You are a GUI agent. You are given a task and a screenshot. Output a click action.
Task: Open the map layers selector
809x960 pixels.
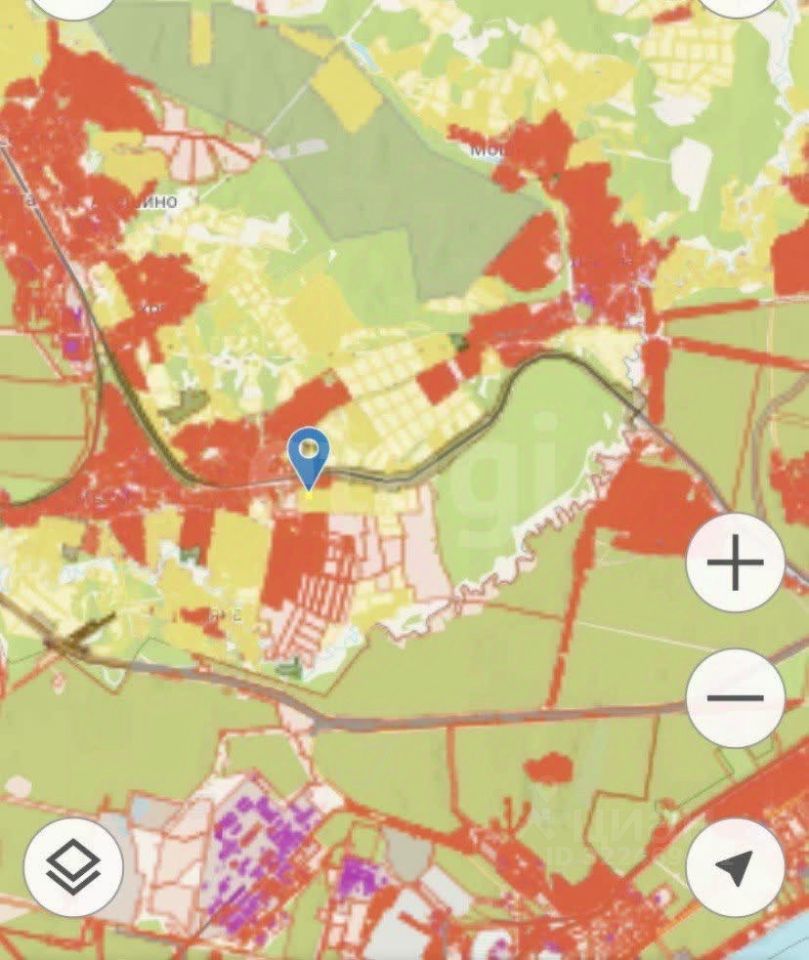73,867
